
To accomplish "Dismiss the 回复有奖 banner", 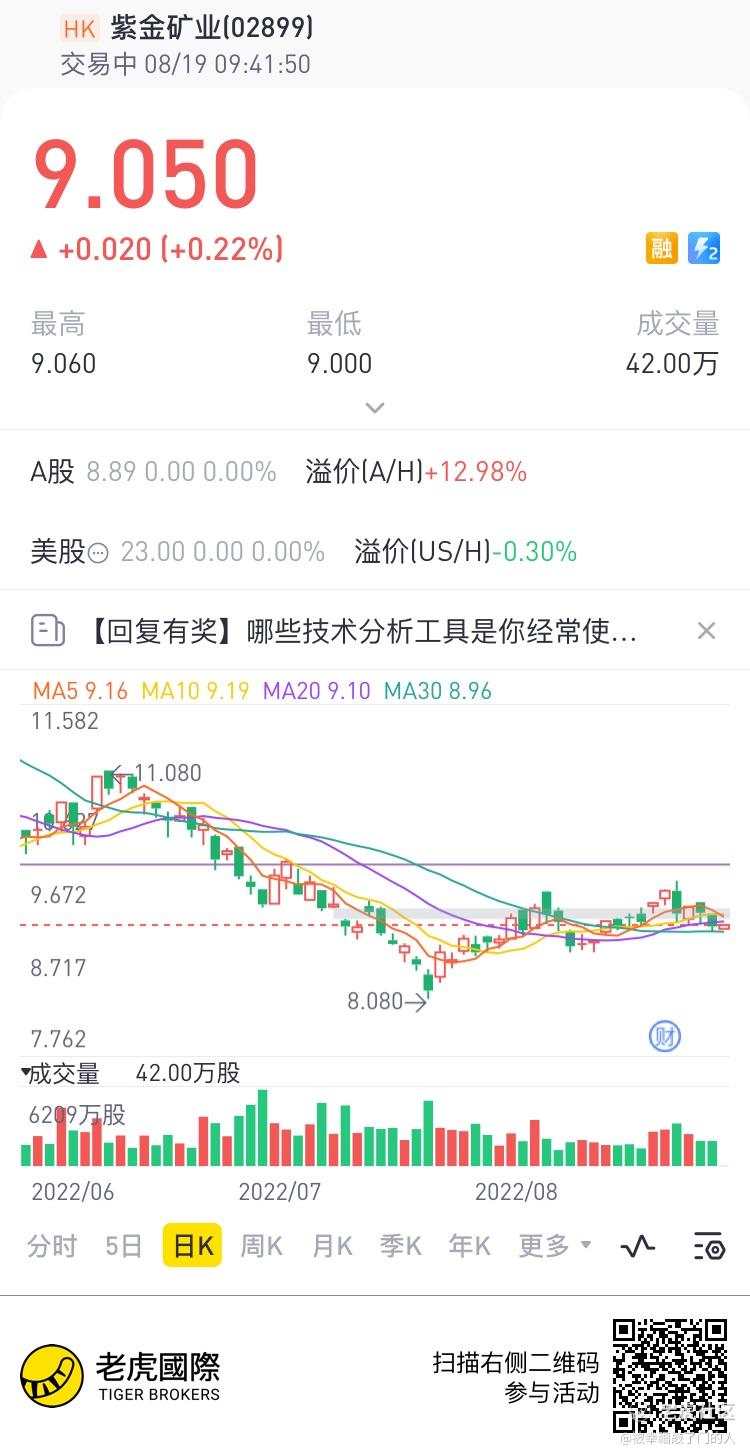I will [706, 631].
